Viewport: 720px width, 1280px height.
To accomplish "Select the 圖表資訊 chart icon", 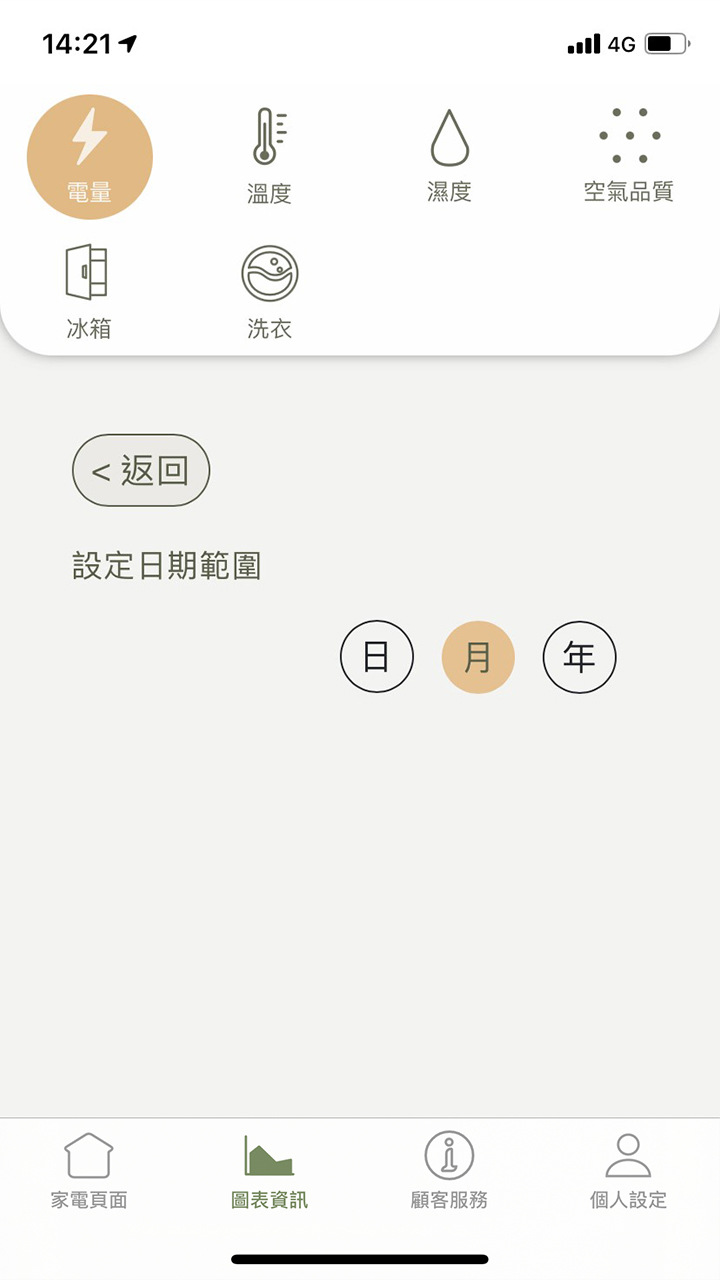I will (268, 1165).
